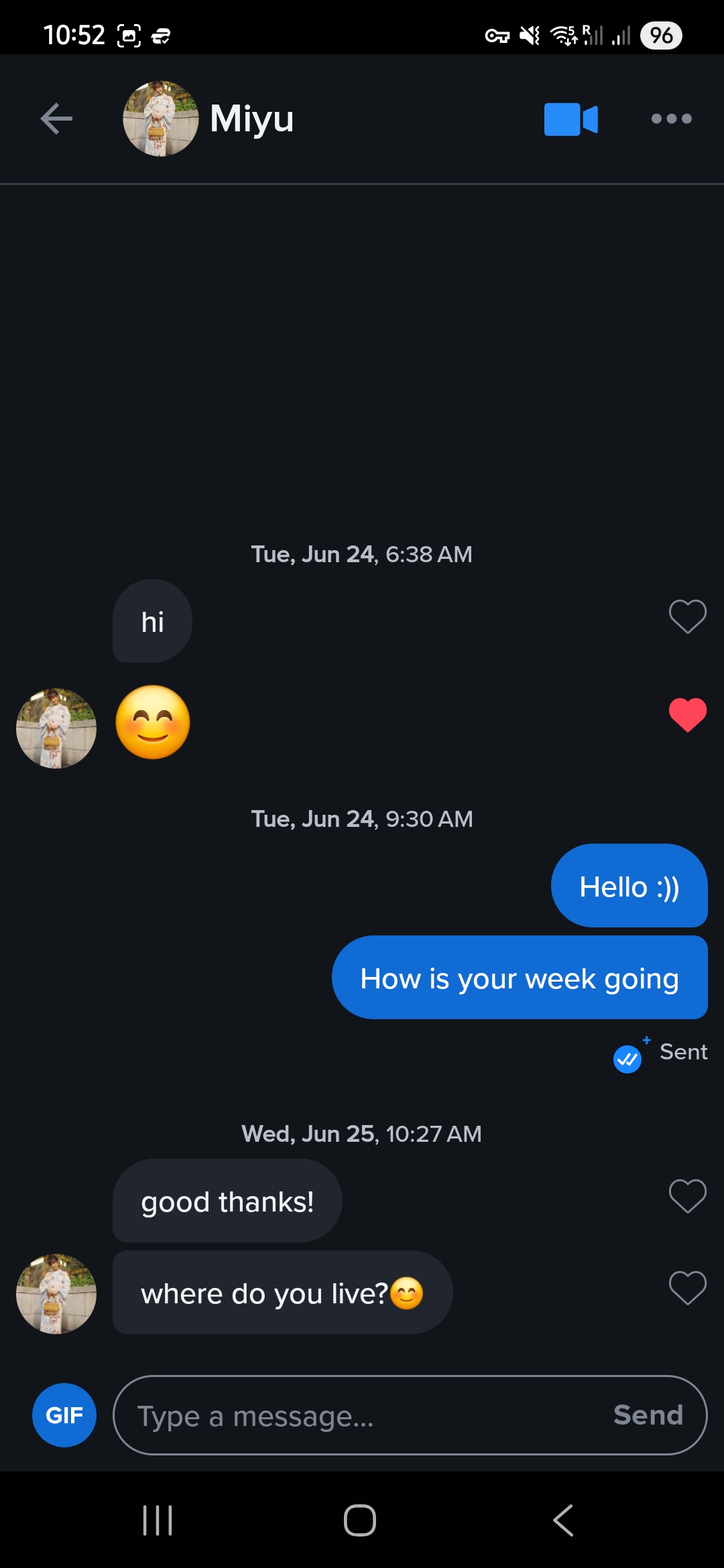Screen dimensions: 724x1568
Task: Tap the read receipts check badge
Action: coord(628,1059)
